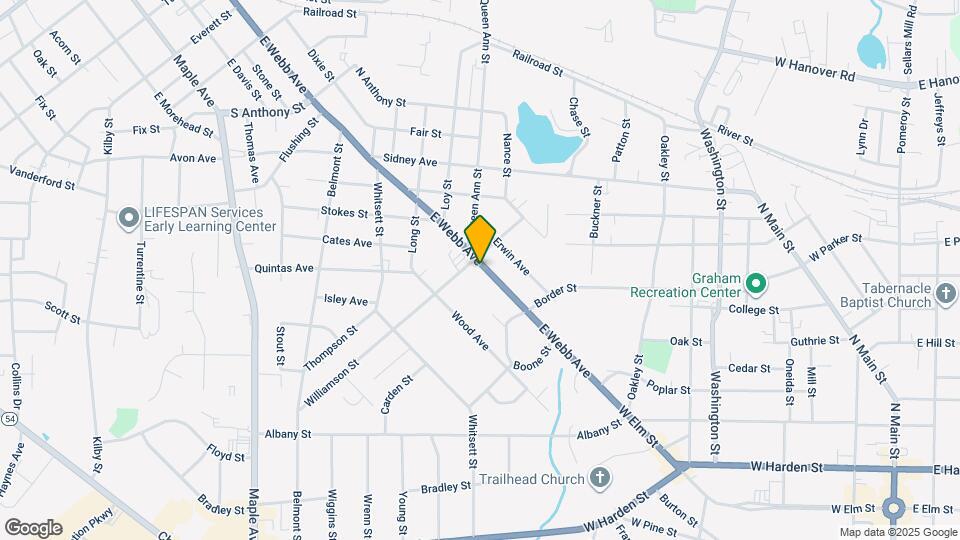Select the LIFESPAN Services Early Learning Center pin
This screenshot has width=960, height=540.
[128, 218]
